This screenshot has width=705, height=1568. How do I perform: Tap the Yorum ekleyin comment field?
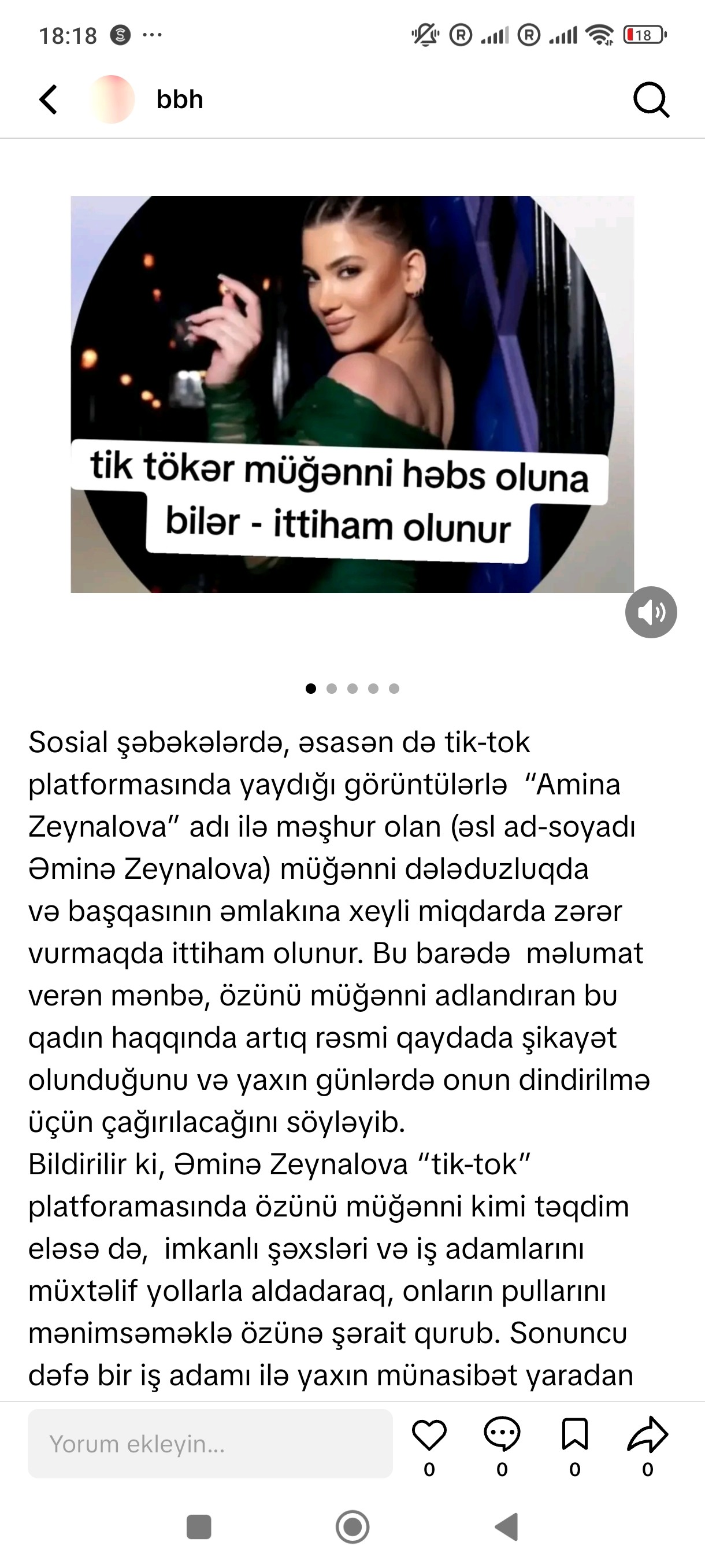[x=210, y=1443]
